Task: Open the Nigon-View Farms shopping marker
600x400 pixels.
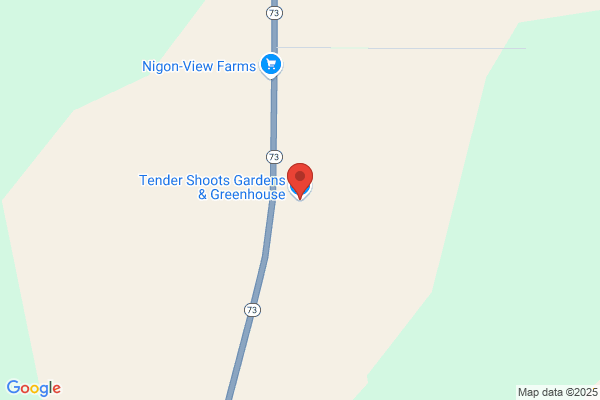Action: tap(271, 65)
